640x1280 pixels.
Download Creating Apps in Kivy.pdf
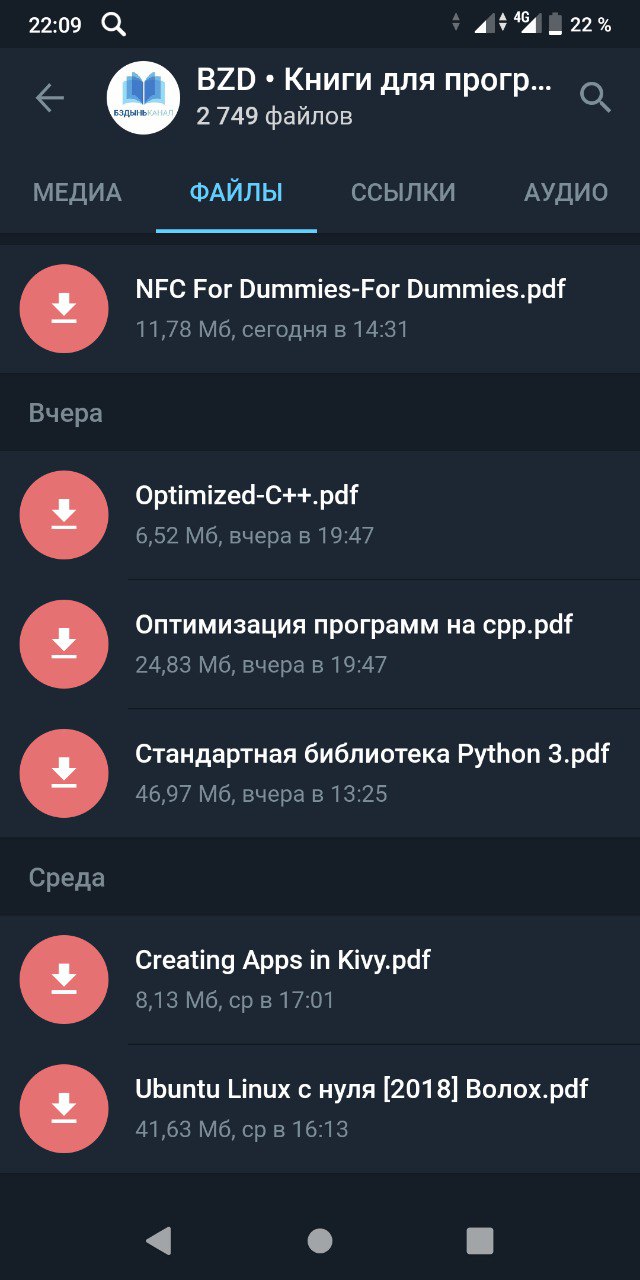[x=64, y=980]
